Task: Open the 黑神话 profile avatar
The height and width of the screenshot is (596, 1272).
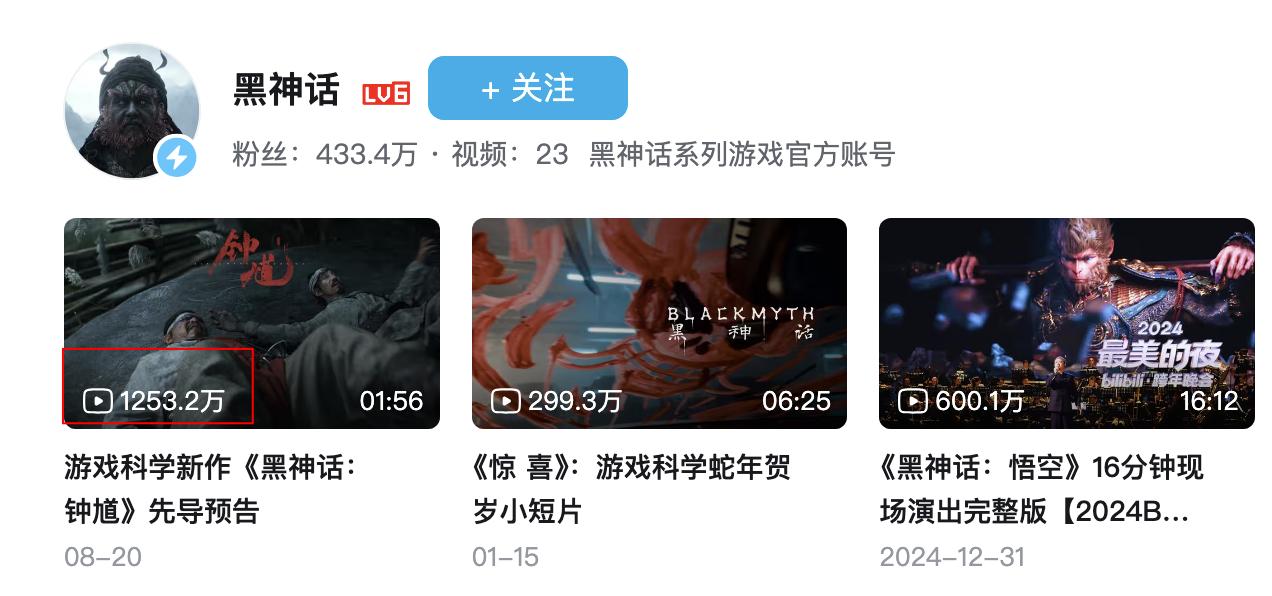Action: click(x=131, y=110)
